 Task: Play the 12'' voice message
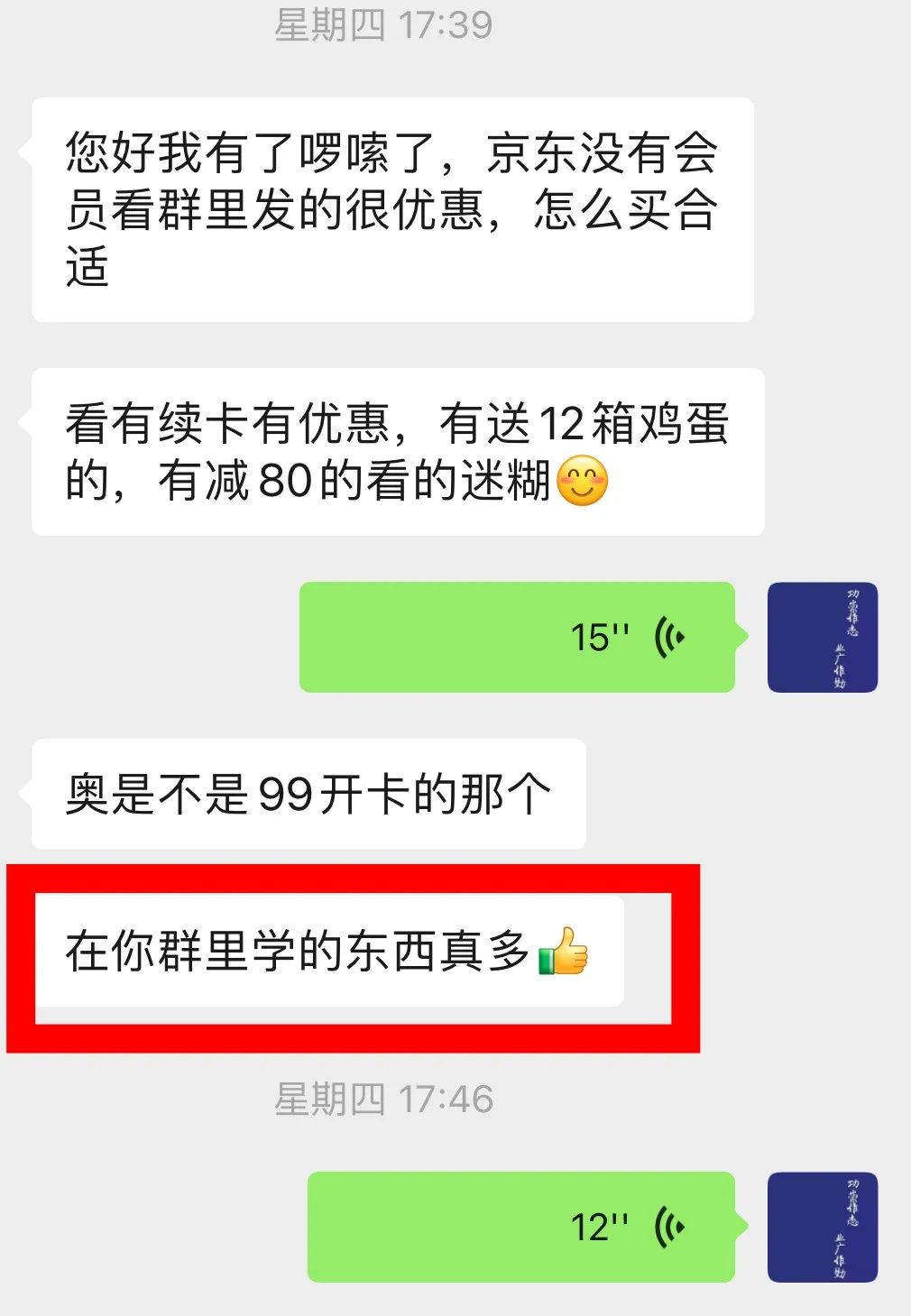point(521,1227)
